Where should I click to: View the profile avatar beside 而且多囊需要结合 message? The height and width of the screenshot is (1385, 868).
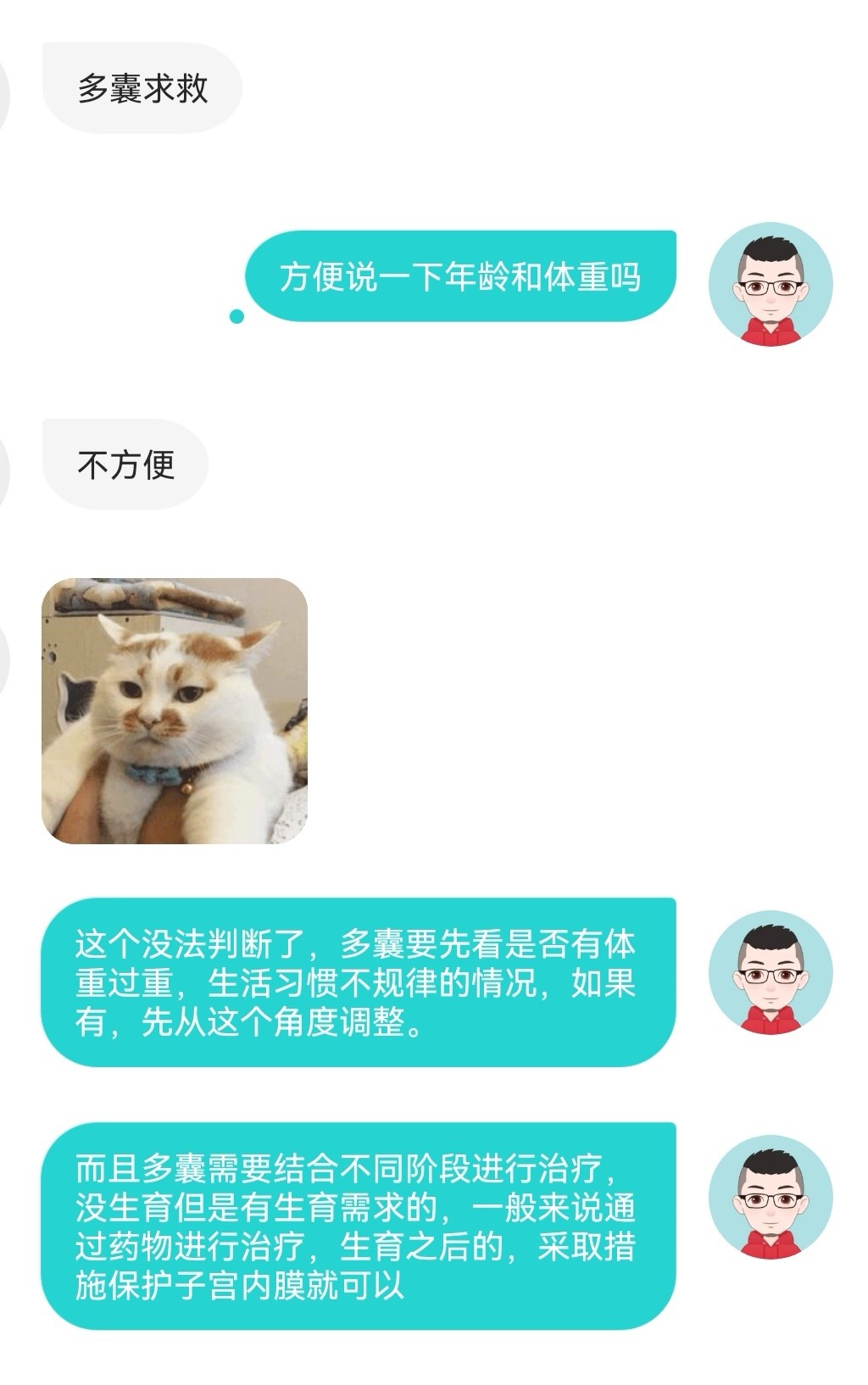(x=771, y=1197)
